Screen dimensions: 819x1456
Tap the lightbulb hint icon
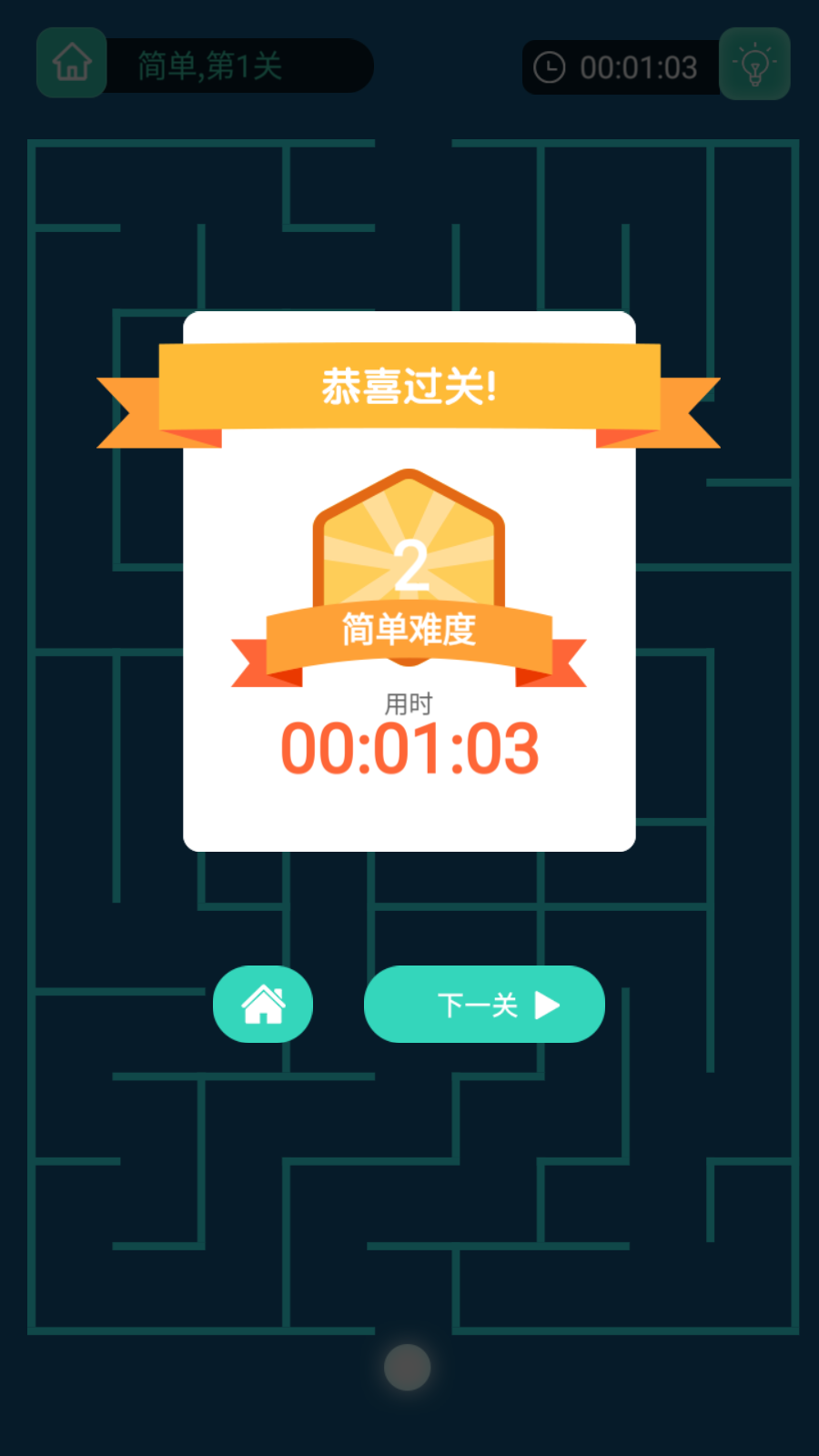[754, 65]
